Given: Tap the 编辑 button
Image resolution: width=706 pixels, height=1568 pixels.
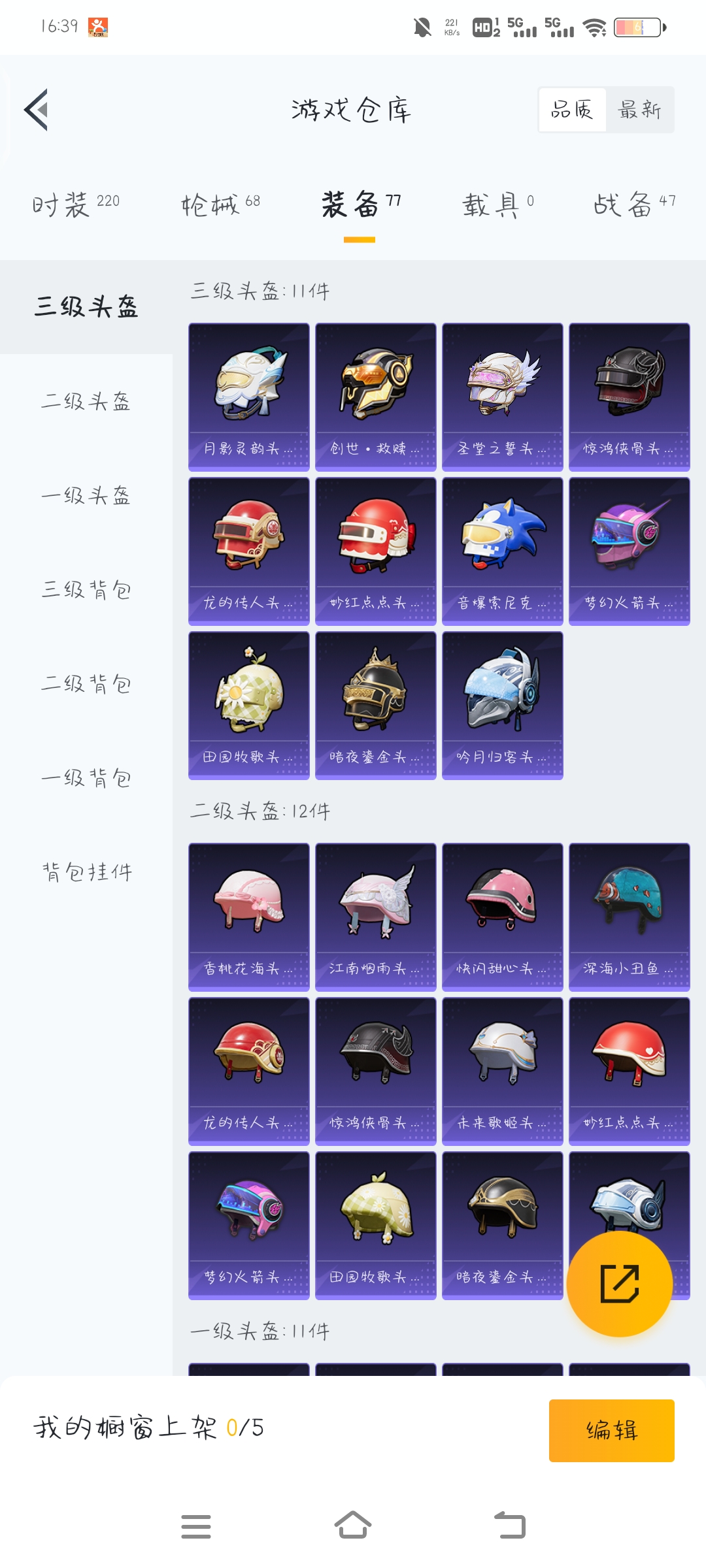Looking at the screenshot, I should [611, 1430].
